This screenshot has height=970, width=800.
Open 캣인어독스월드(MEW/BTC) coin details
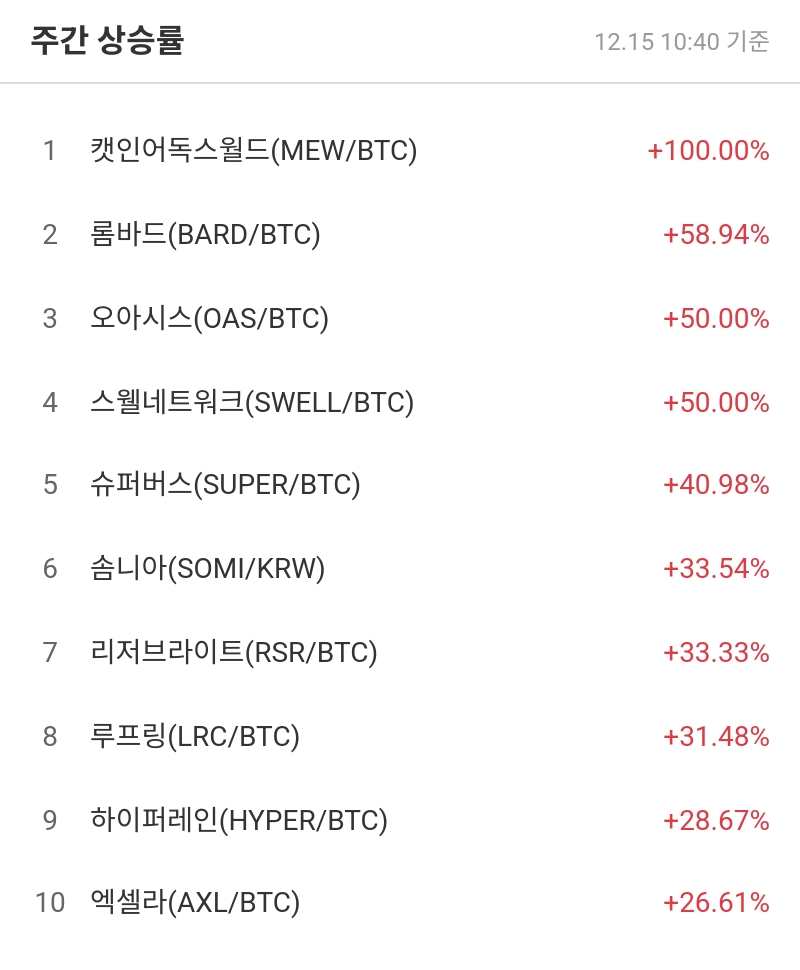tap(255, 152)
